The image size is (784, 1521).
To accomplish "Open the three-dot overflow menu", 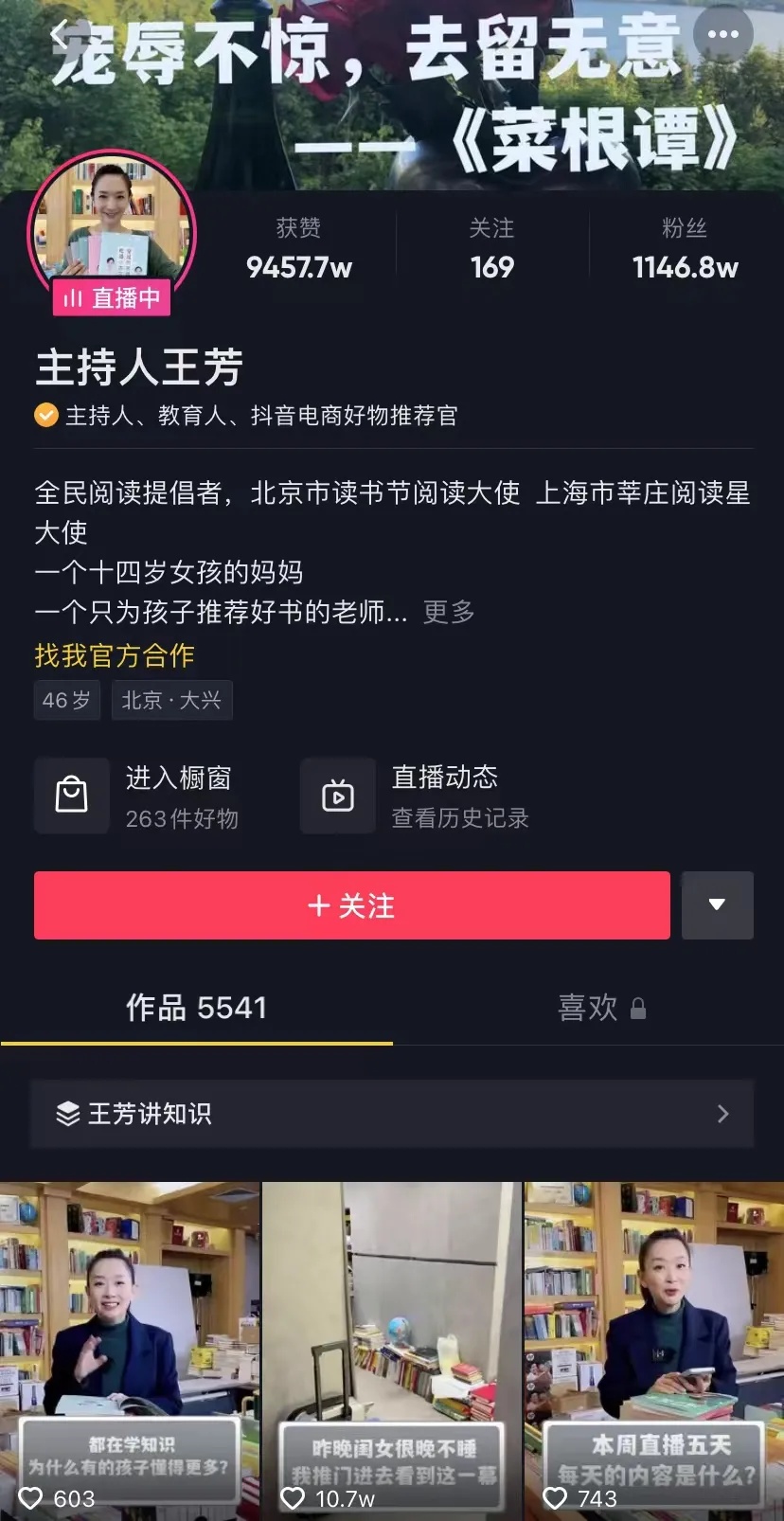I will (x=722, y=35).
